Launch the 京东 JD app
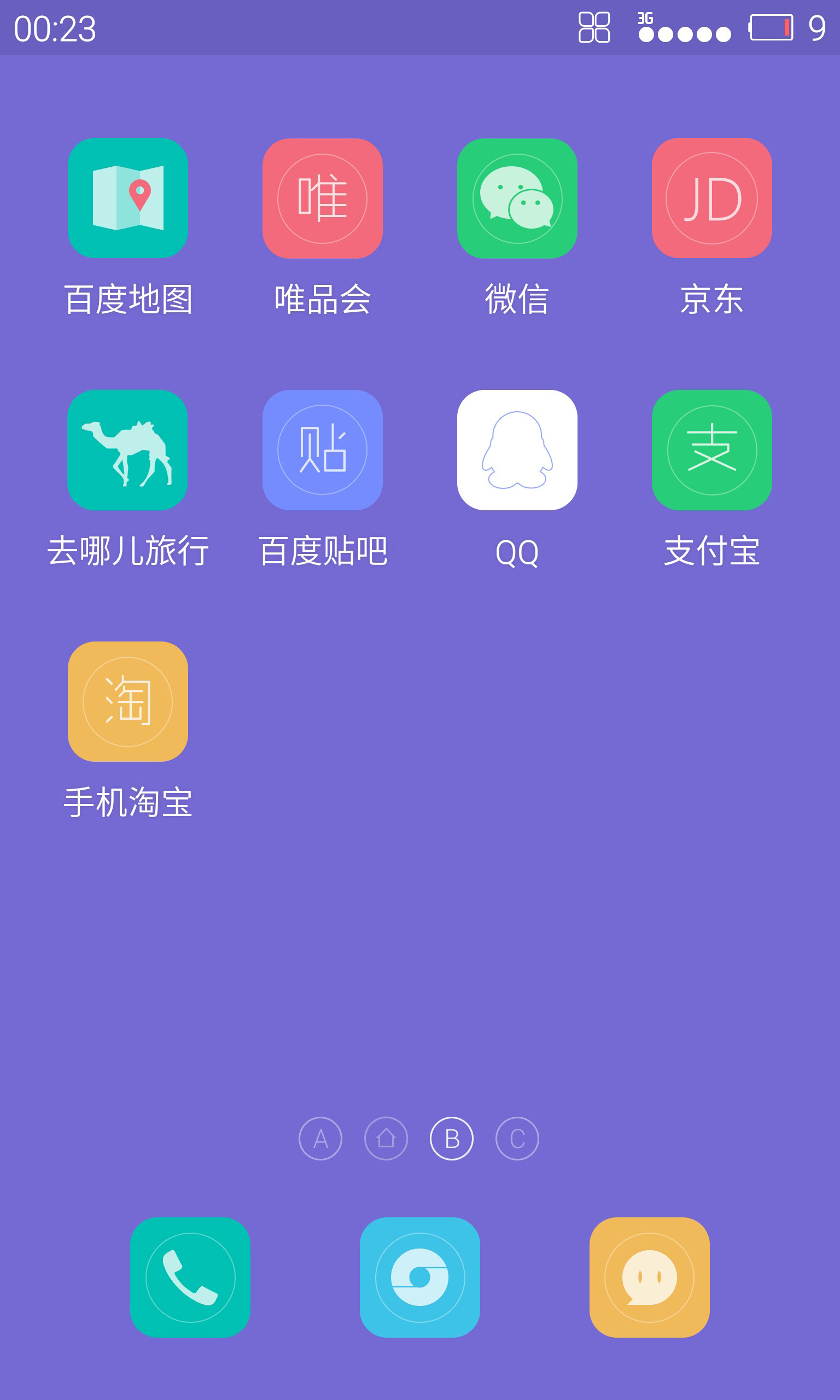The image size is (840, 1400). 711,198
